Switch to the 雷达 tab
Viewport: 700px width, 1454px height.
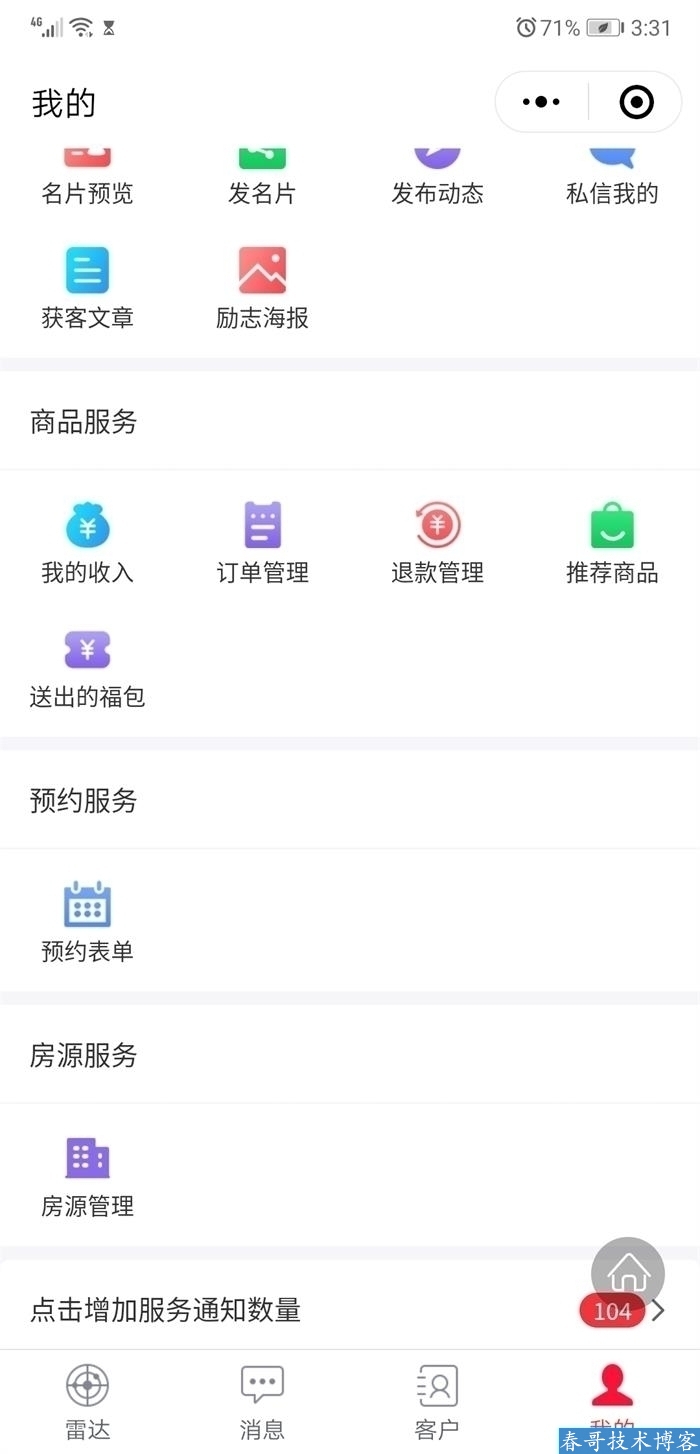click(x=87, y=1402)
